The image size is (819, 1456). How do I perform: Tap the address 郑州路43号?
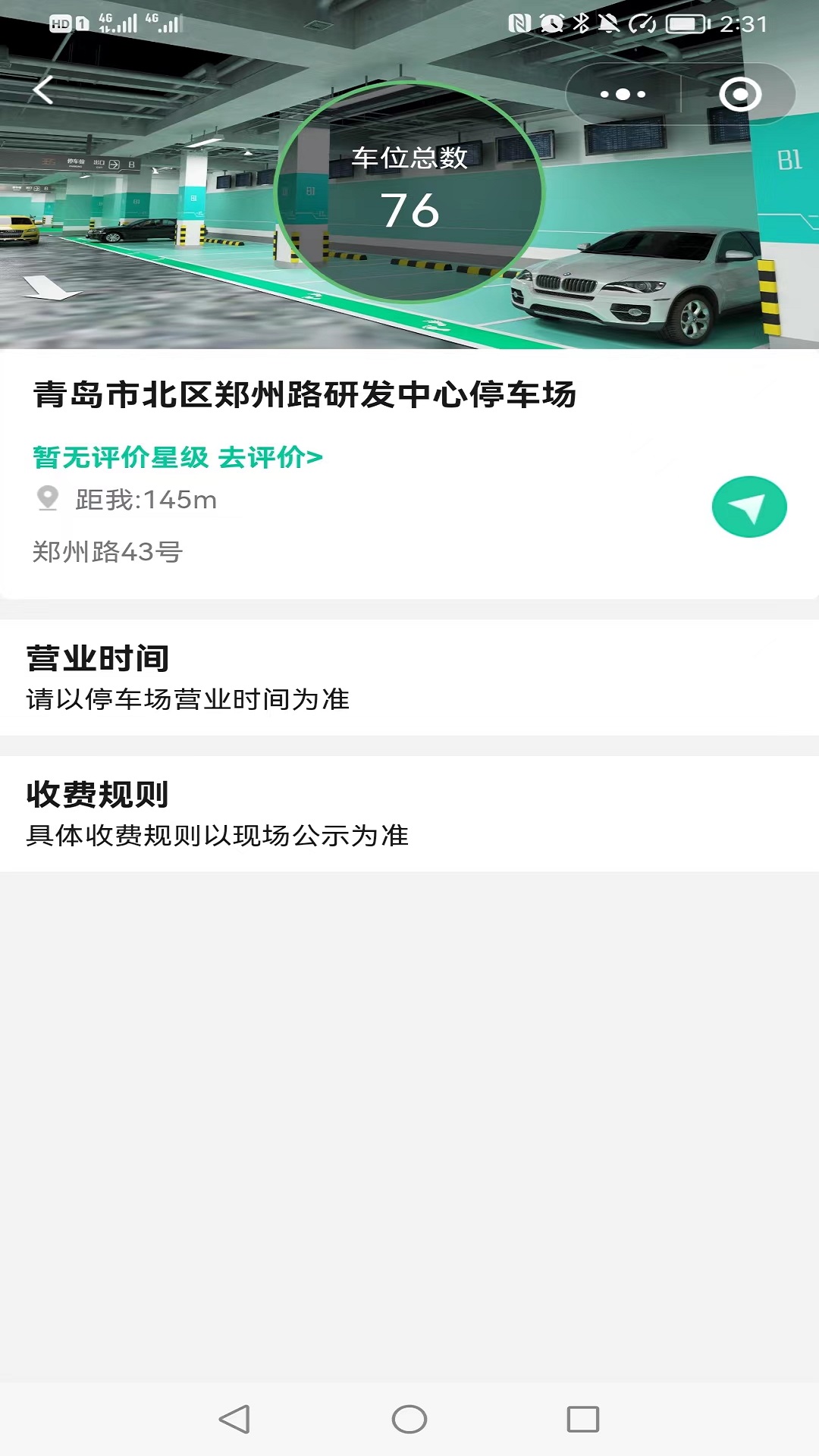point(106,554)
